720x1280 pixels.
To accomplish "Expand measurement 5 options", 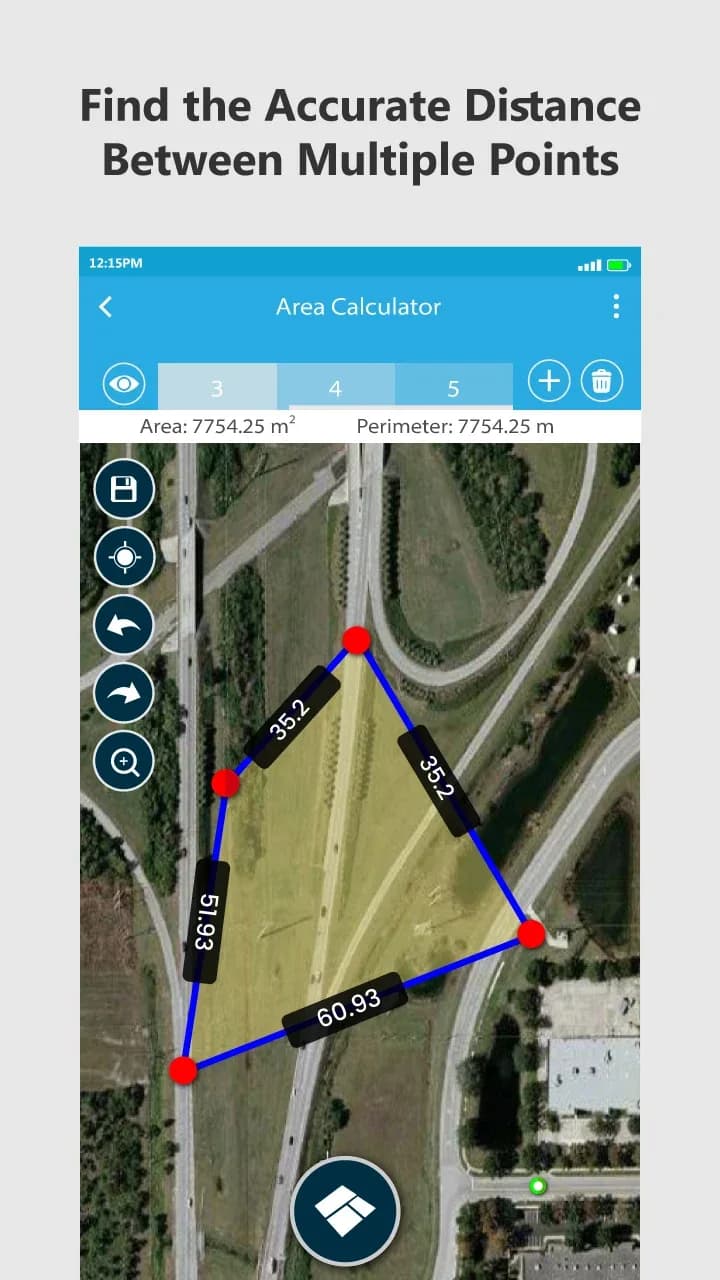I will point(454,387).
